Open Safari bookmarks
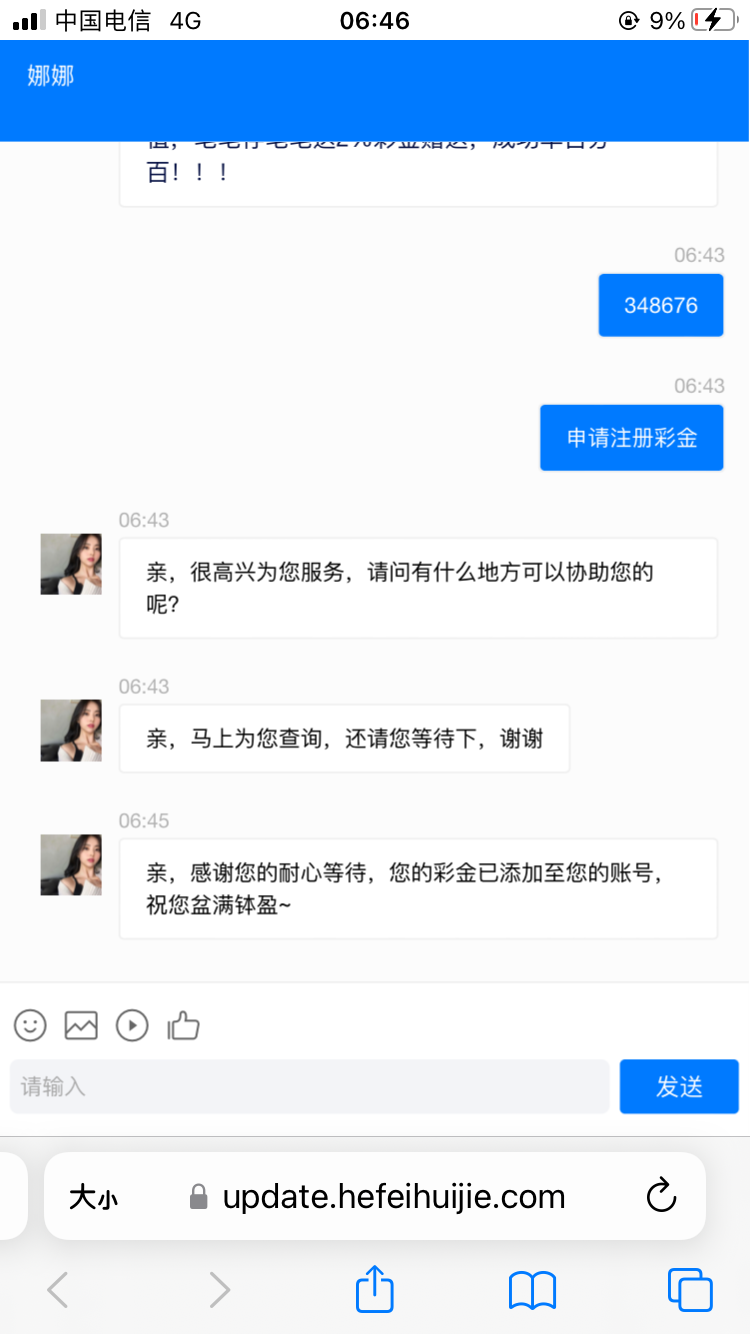750x1334 pixels. (531, 1290)
